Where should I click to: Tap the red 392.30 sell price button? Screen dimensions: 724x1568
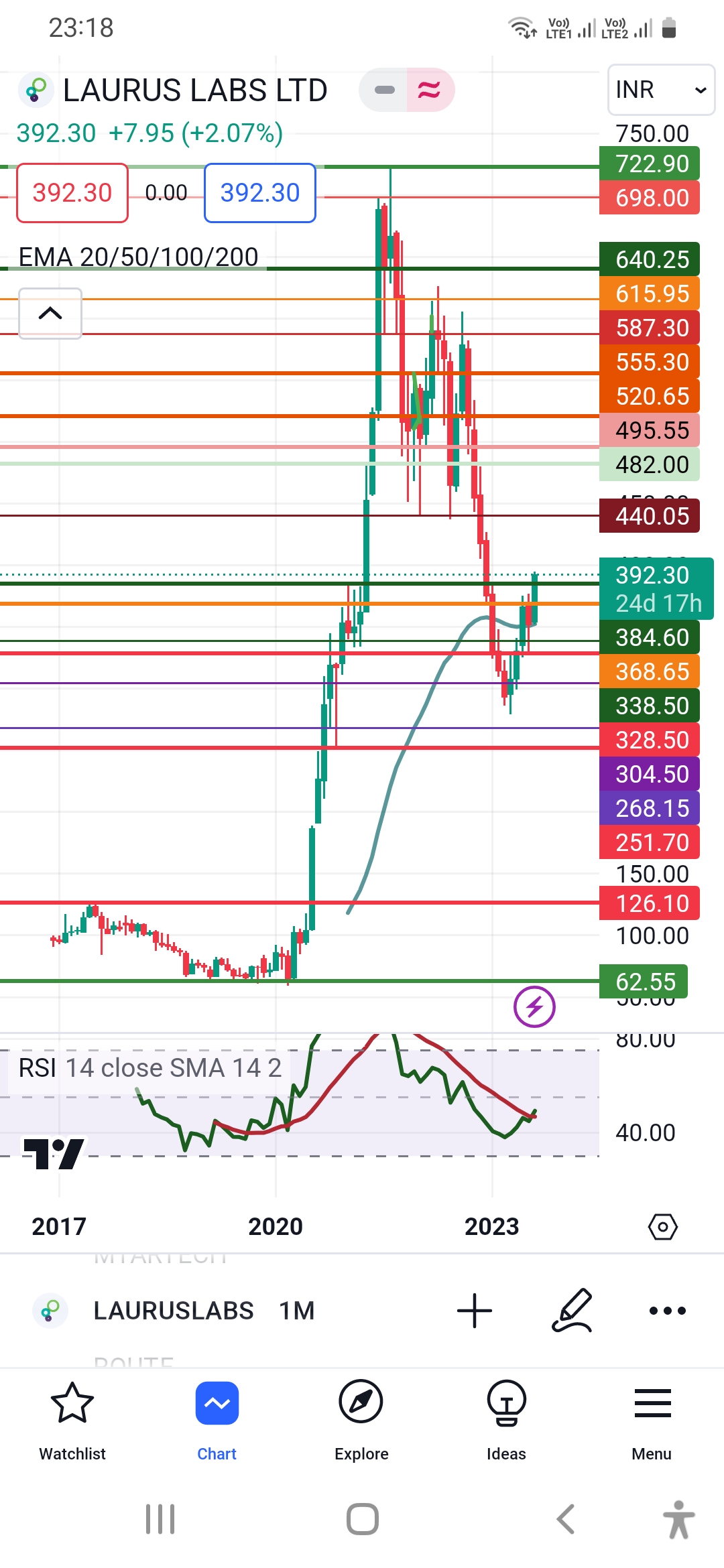[72, 193]
